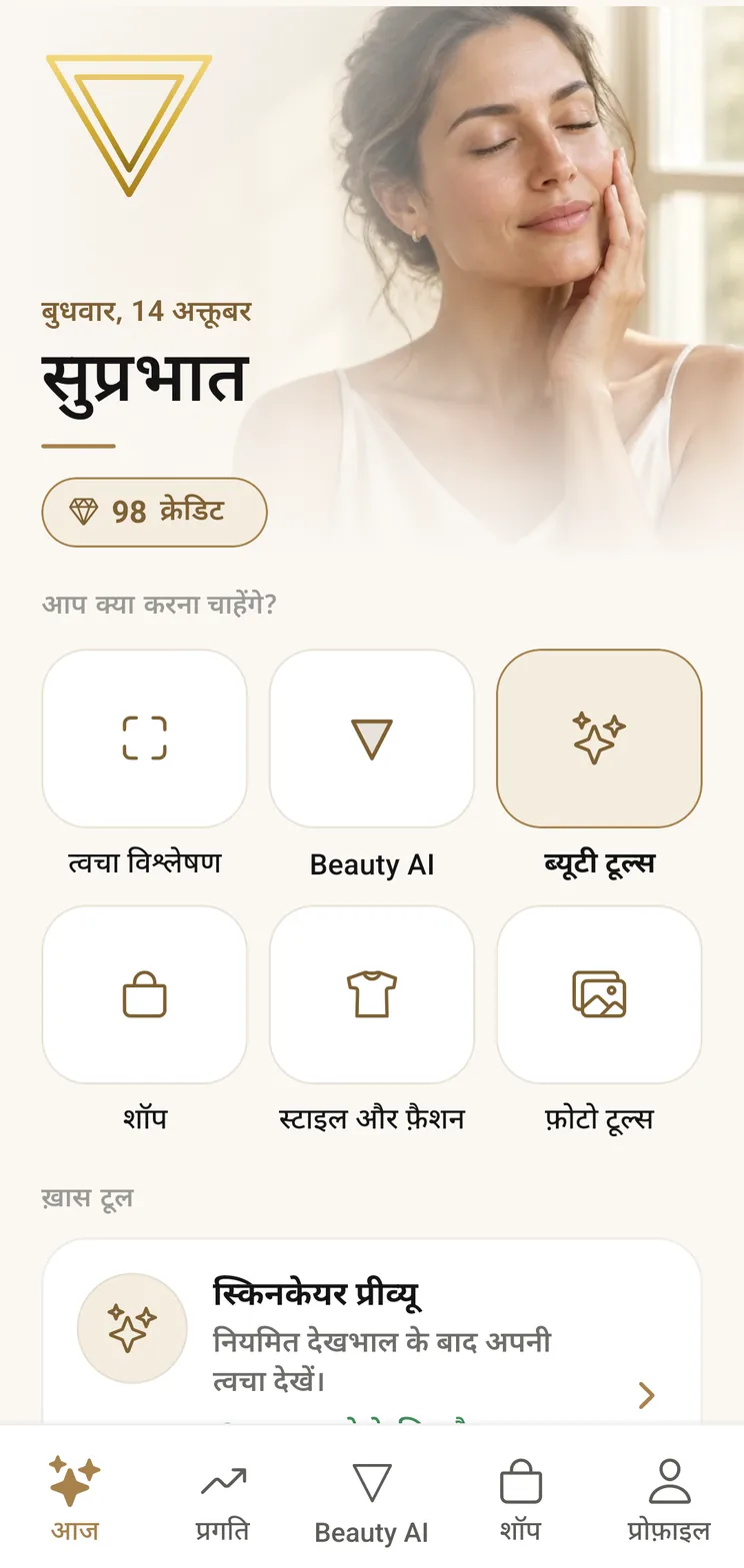Screen dimensions: 744x1568
Task: Switch to the आज tab
Action: coord(75,1499)
